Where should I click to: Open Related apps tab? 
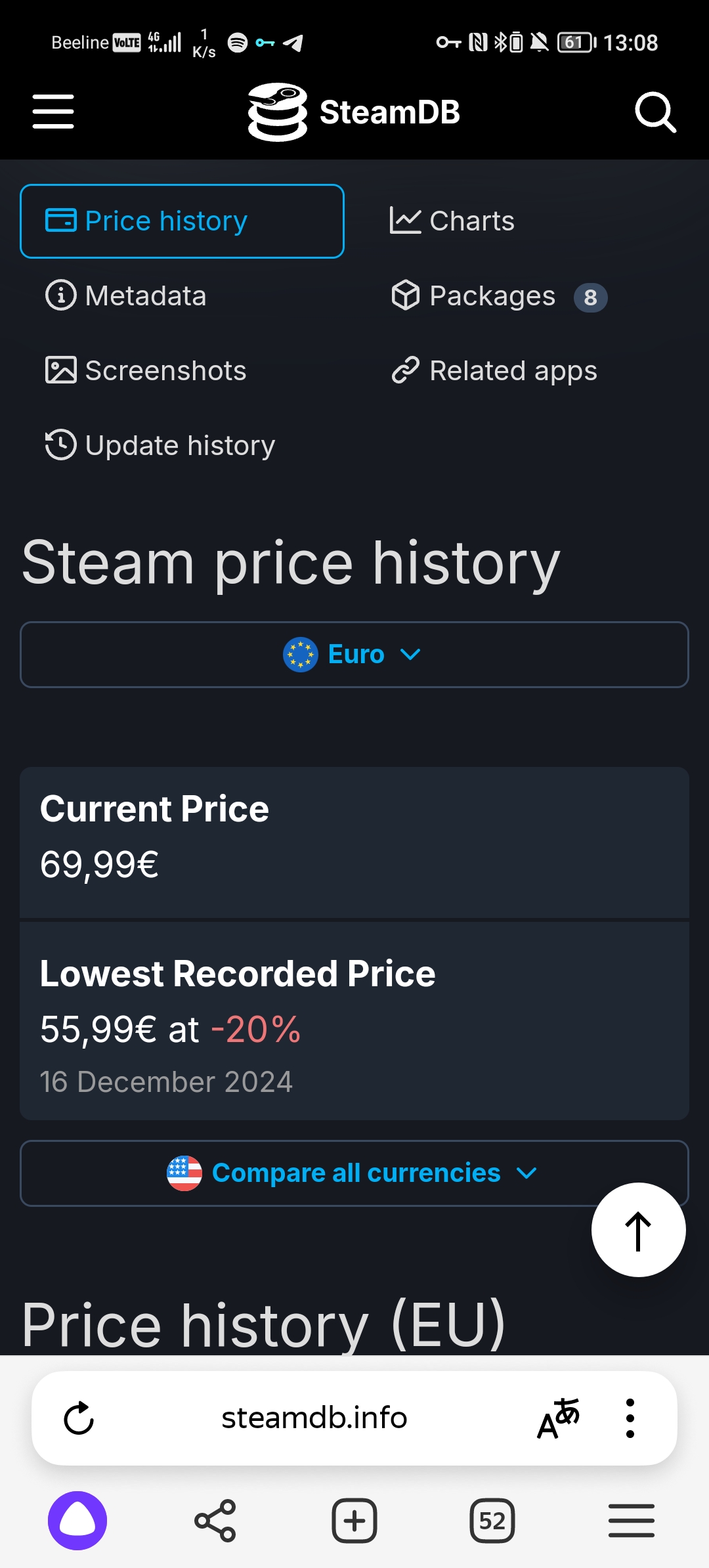[494, 371]
